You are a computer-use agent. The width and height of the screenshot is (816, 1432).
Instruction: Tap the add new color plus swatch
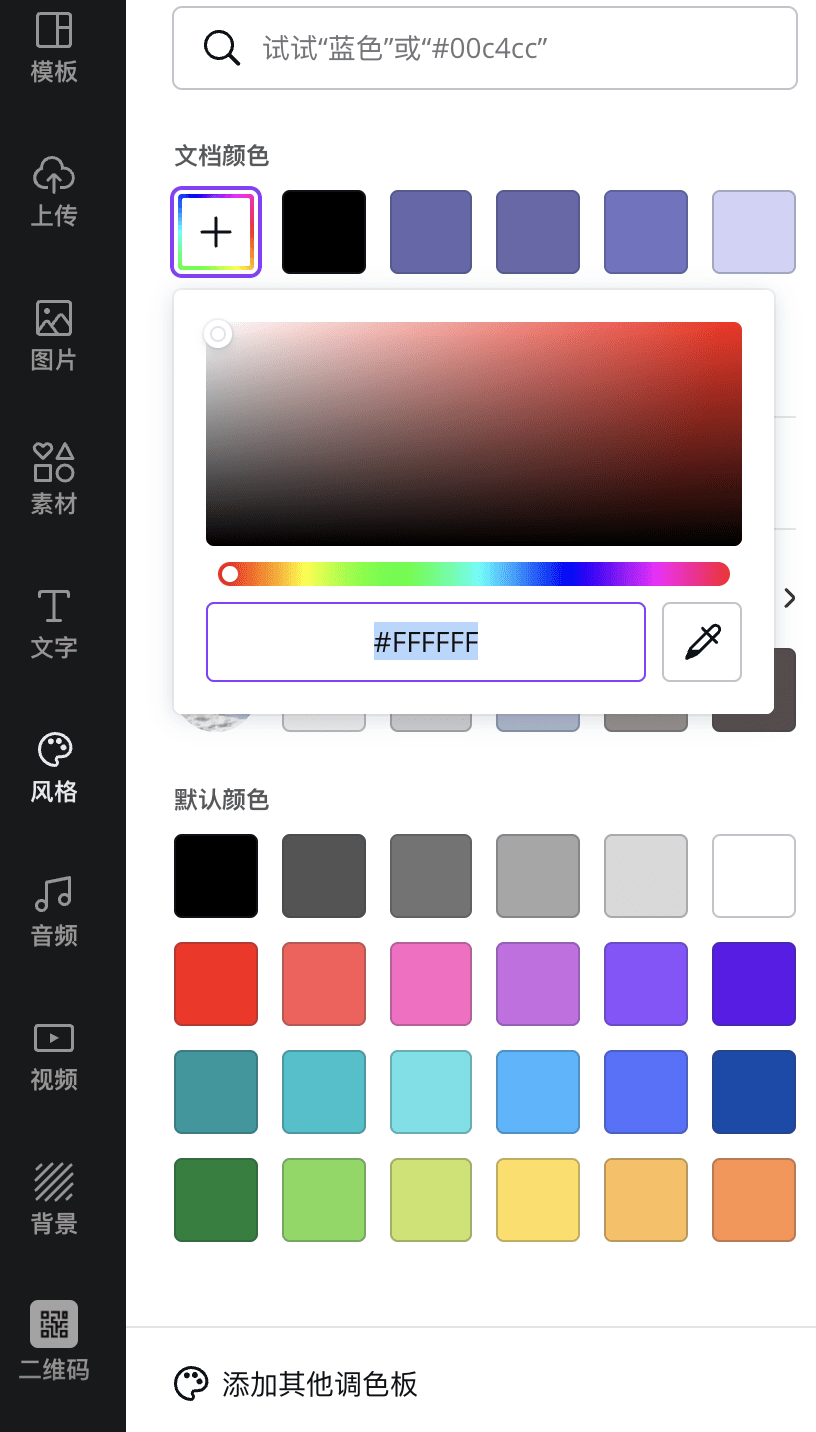[216, 232]
